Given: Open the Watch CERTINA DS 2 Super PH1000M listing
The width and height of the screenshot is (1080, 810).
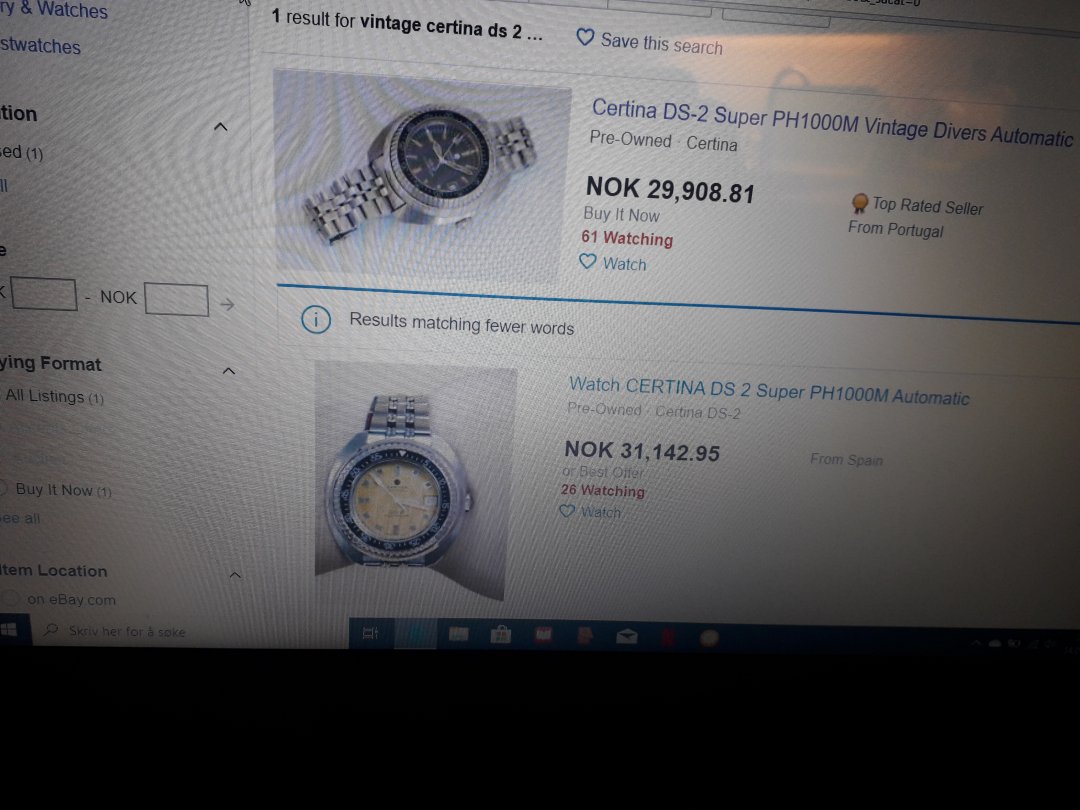Looking at the screenshot, I should 768,391.
